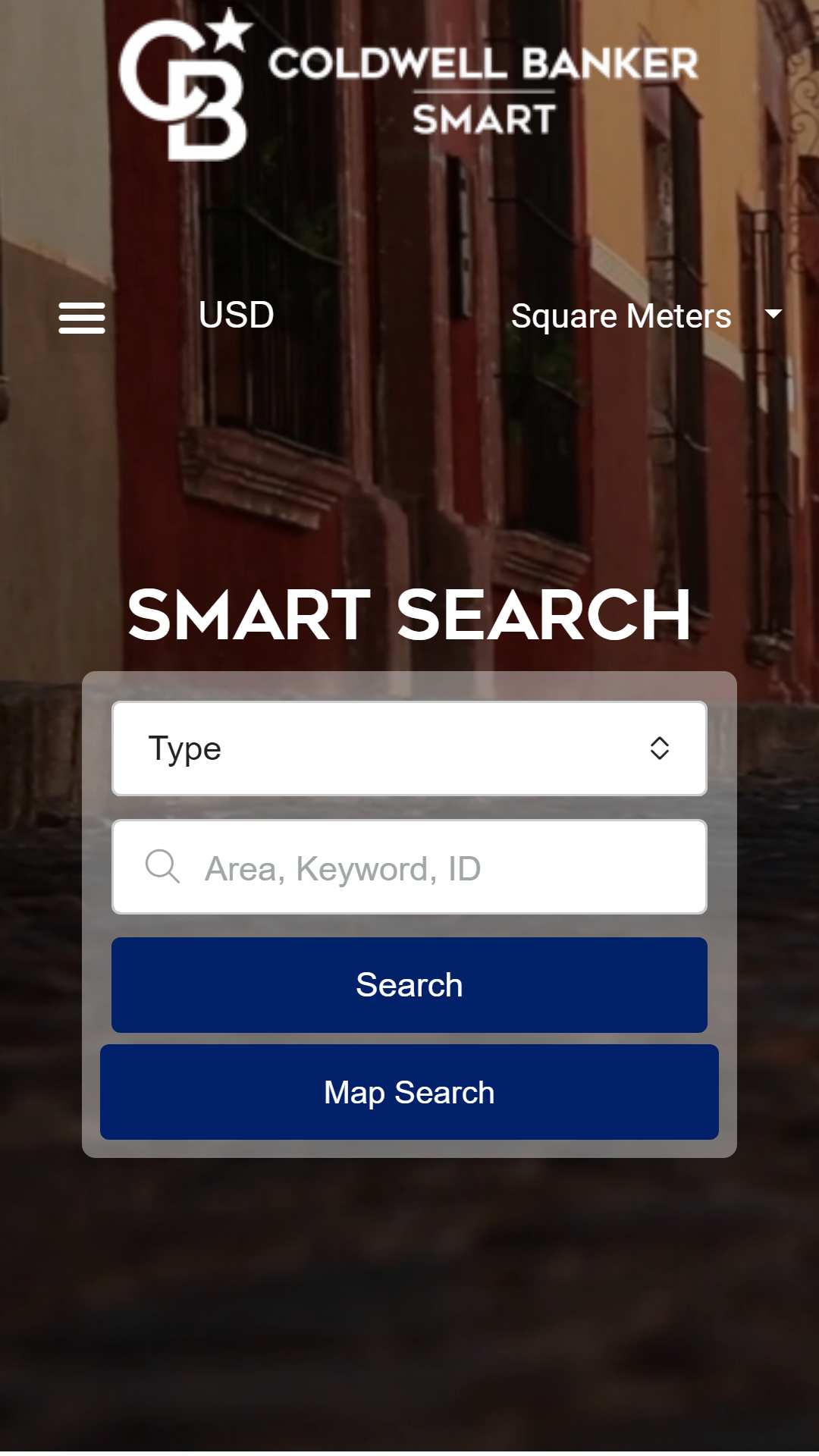
Task: Open Map Search
Action: coord(409,1092)
